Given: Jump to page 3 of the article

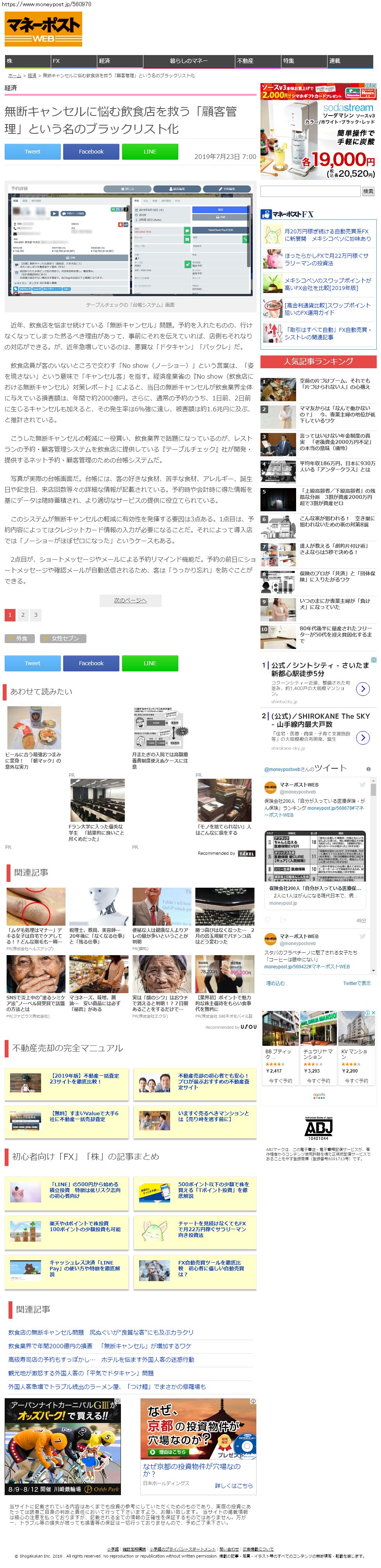Looking at the screenshot, I should point(36,615).
